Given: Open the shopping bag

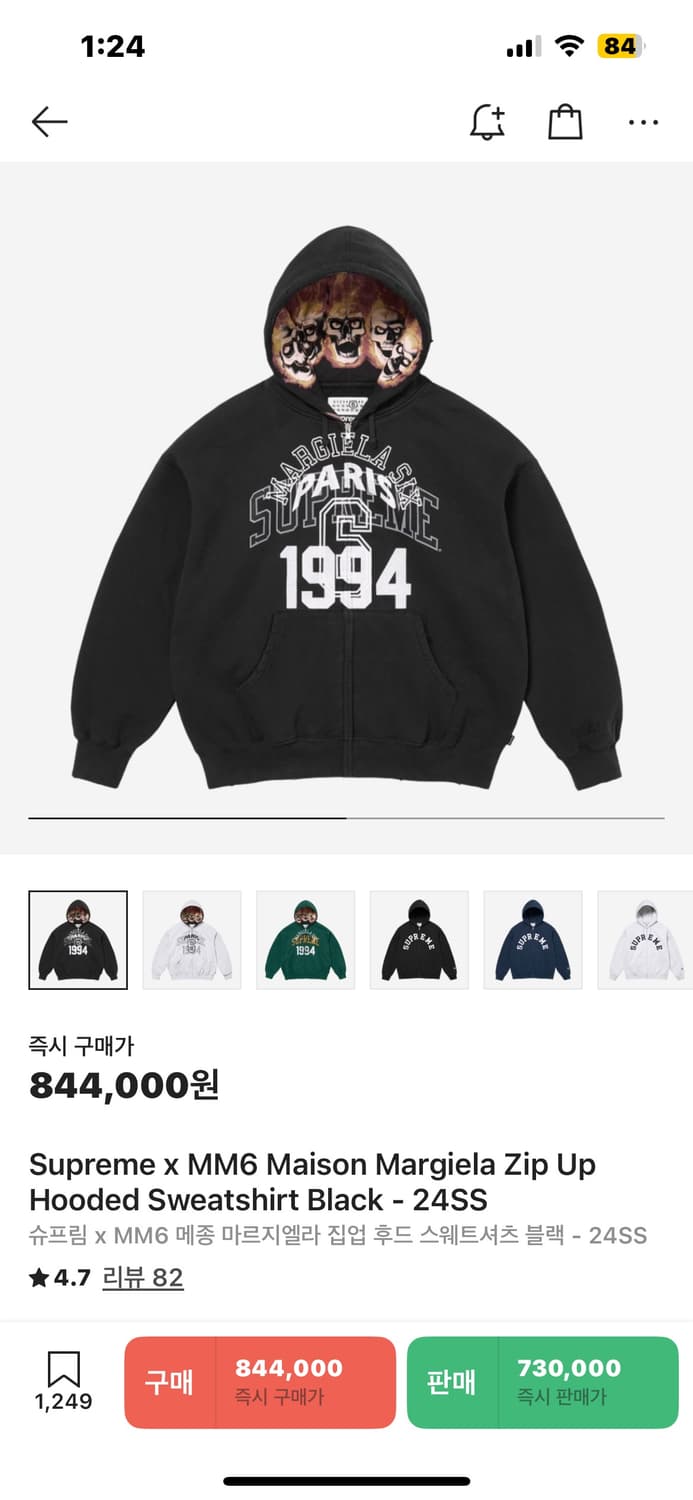Looking at the screenshot, I should click(x=565, y=122).
